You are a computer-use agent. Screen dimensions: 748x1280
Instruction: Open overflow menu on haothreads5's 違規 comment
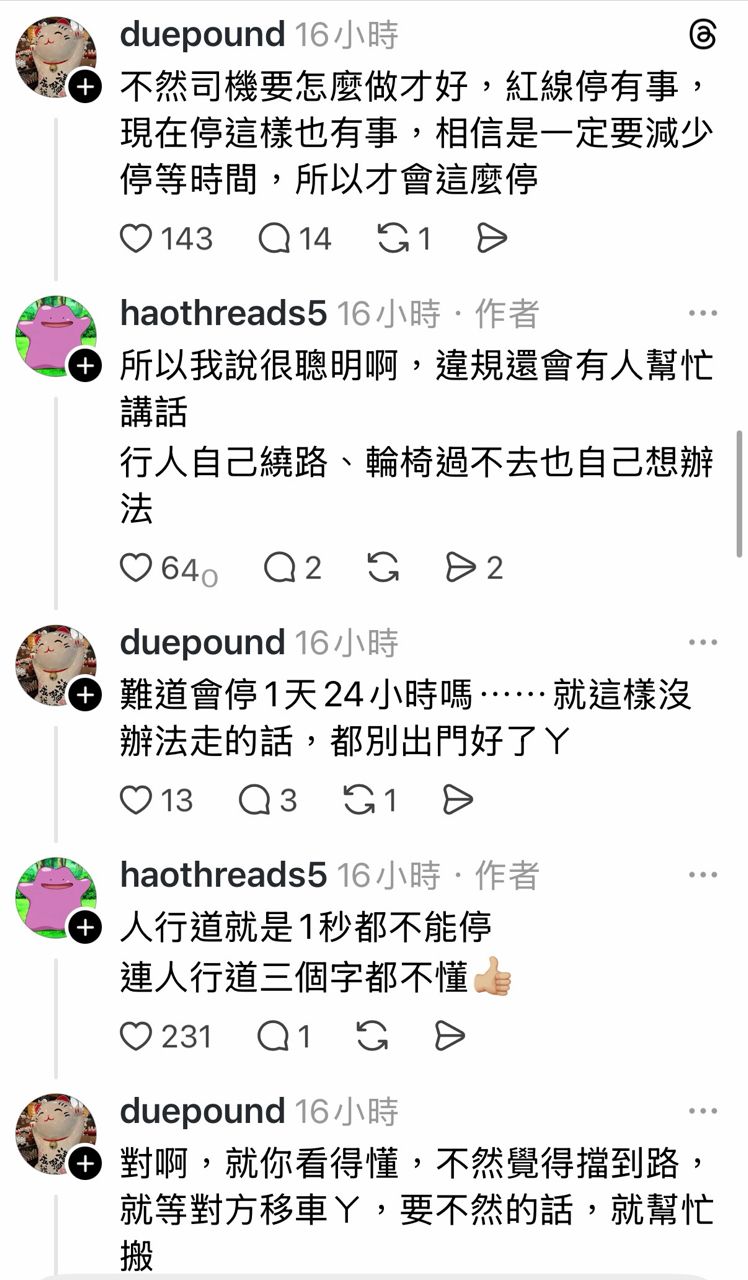tap(703, 314)
